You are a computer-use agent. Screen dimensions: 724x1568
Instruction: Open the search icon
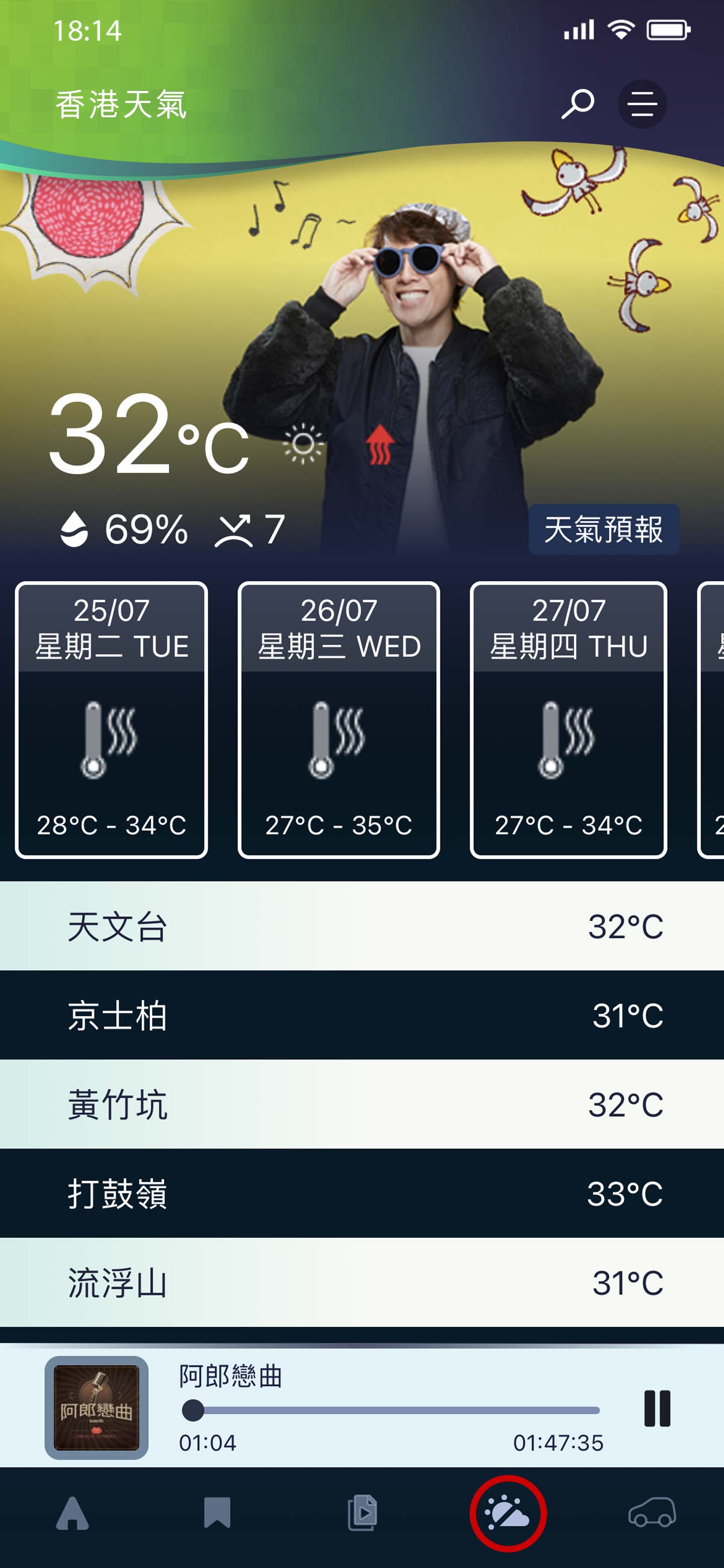577,104
